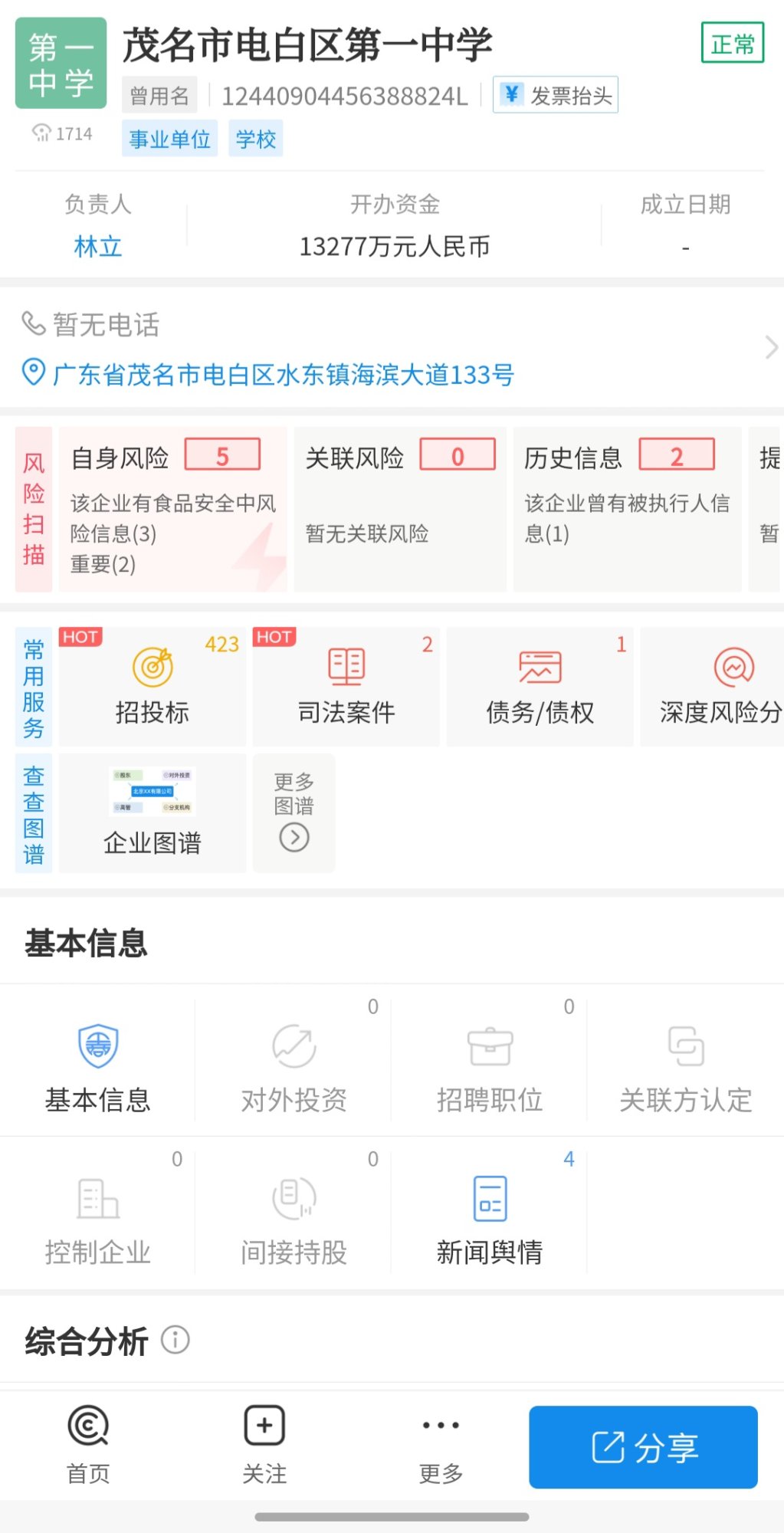View the 关联风险 card

point(399,509)
